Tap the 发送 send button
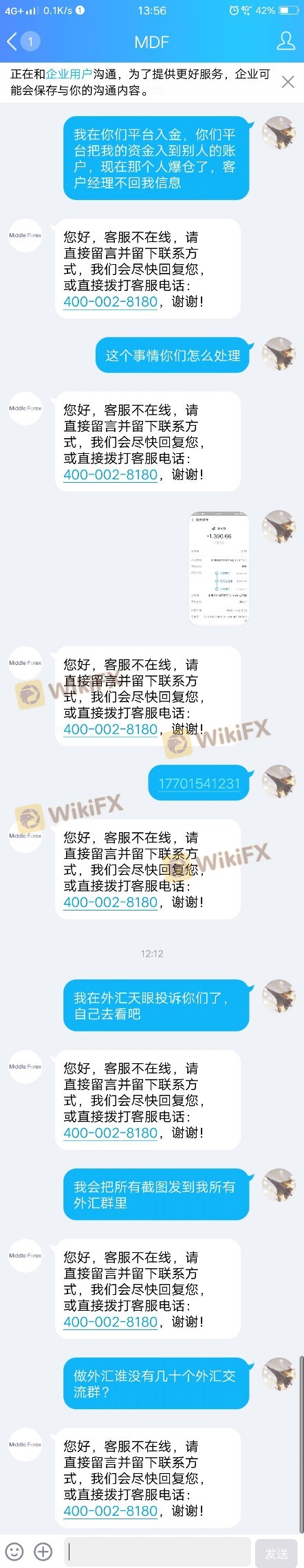304x1568 pixels. point(276,1553)
